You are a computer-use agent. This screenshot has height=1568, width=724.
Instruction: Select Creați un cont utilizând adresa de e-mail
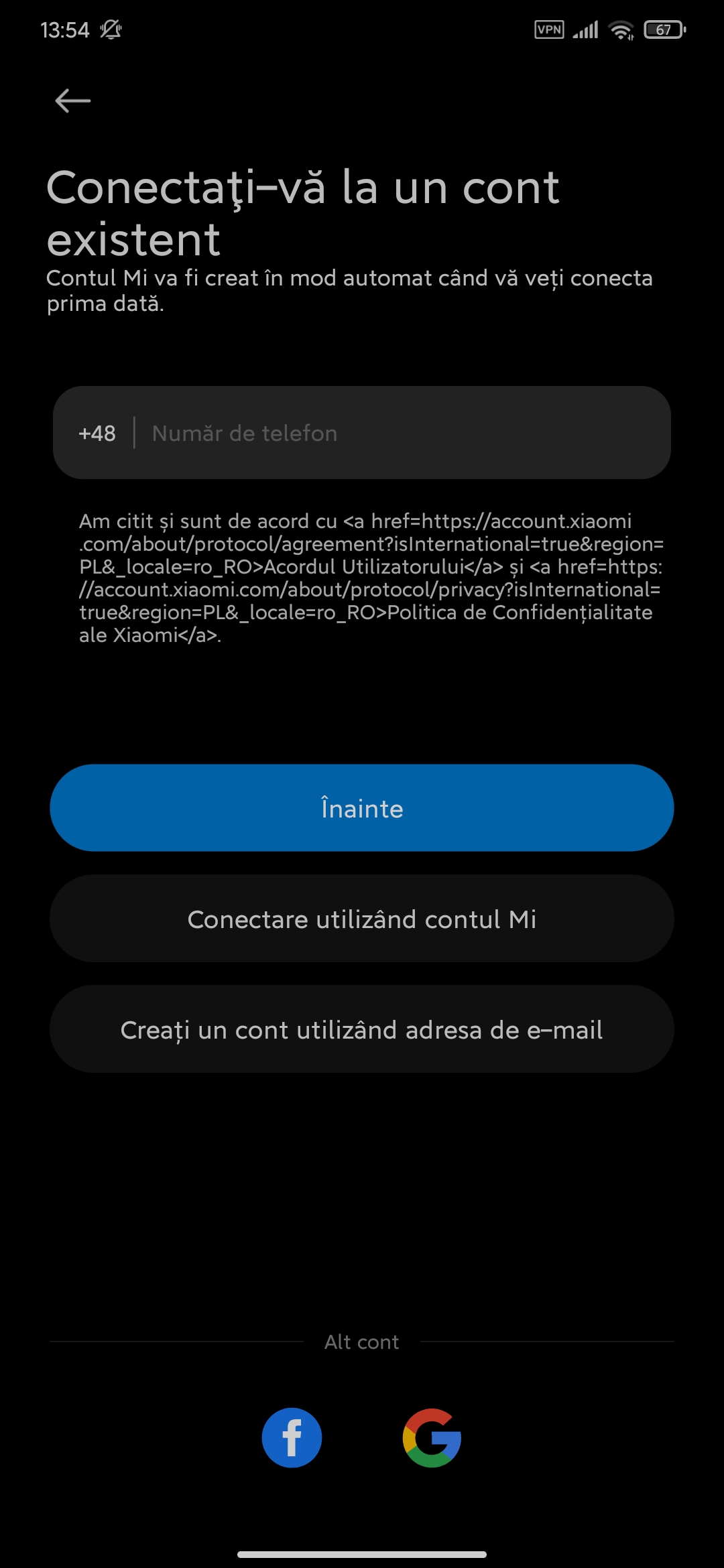point(362,1029)
